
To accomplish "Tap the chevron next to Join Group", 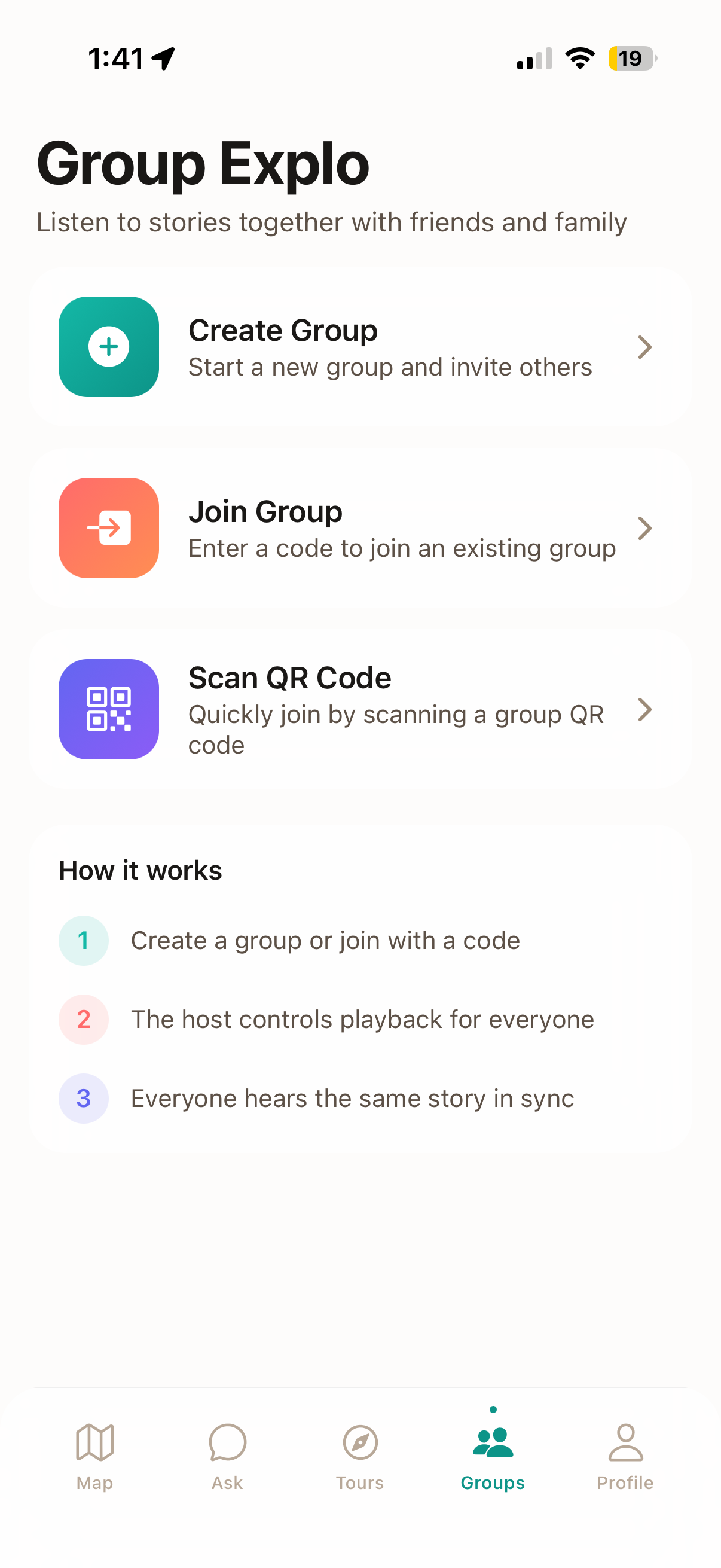I will (x=645, y=529).
